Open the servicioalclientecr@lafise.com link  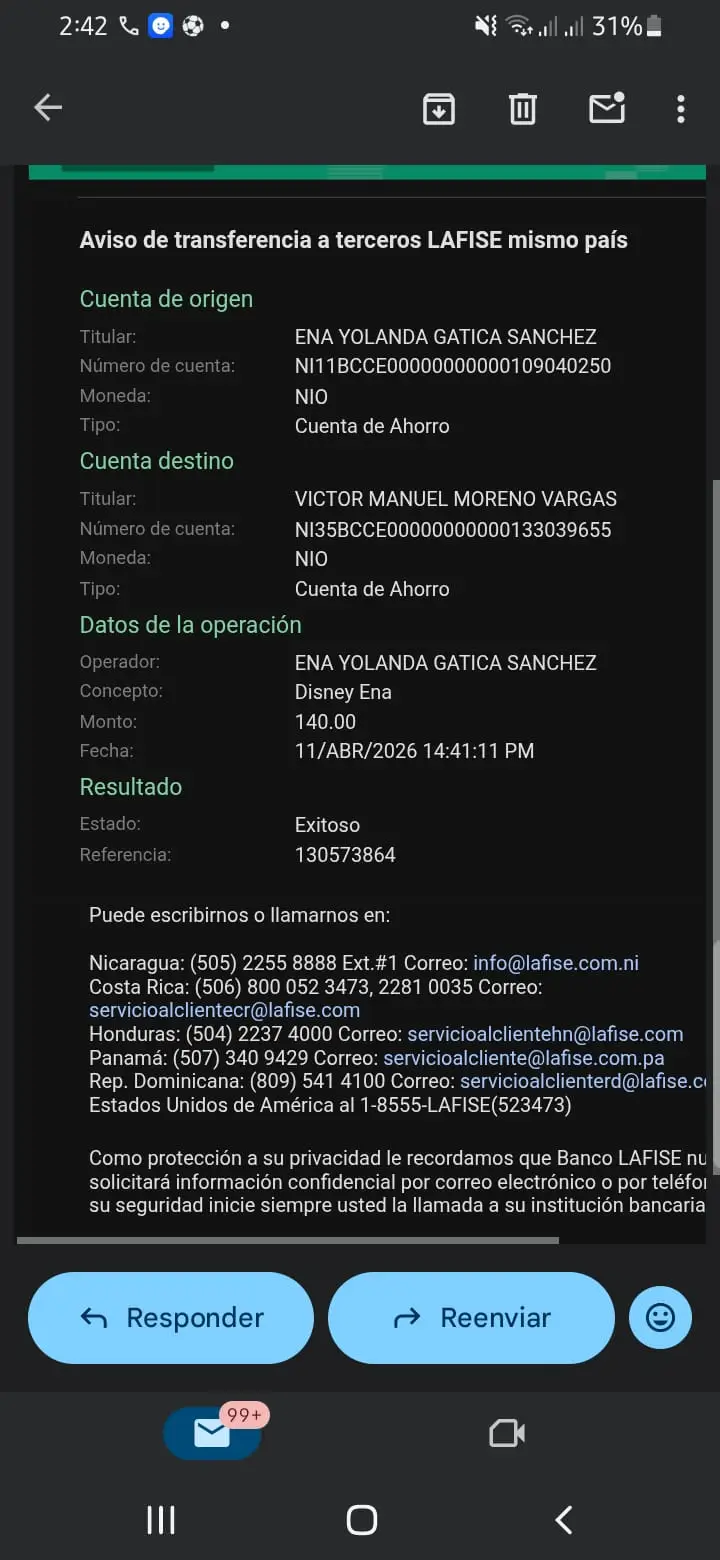click(x=224, y=1010)
